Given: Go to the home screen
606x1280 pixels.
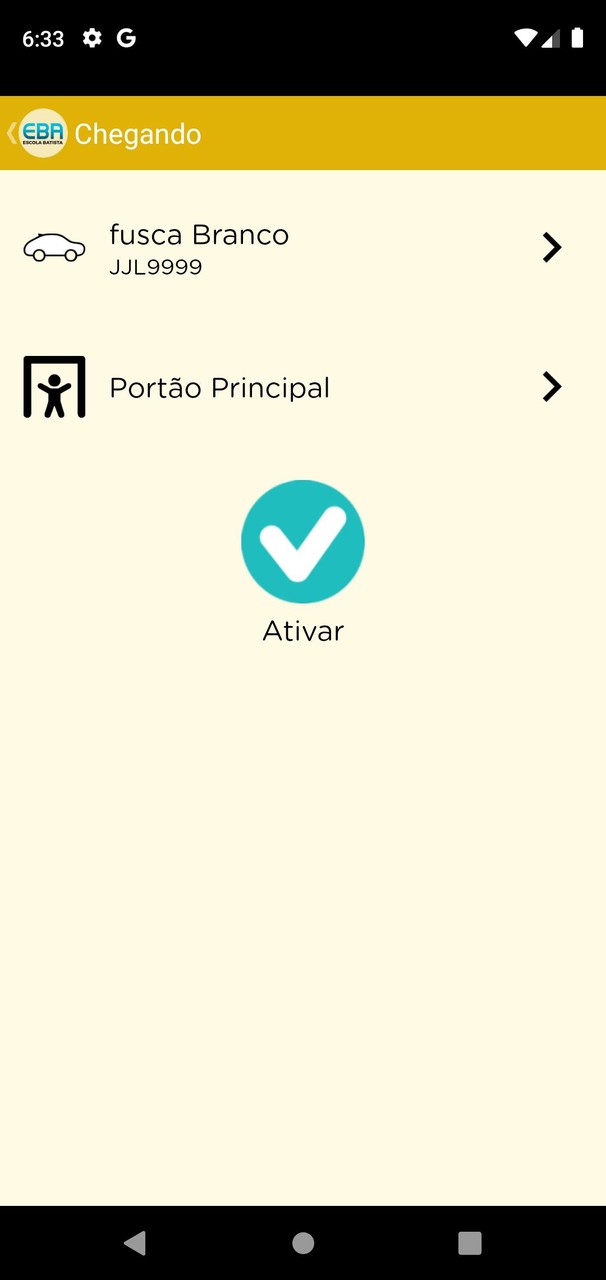Looking at the screenshot, I should tap(303, 1243).
